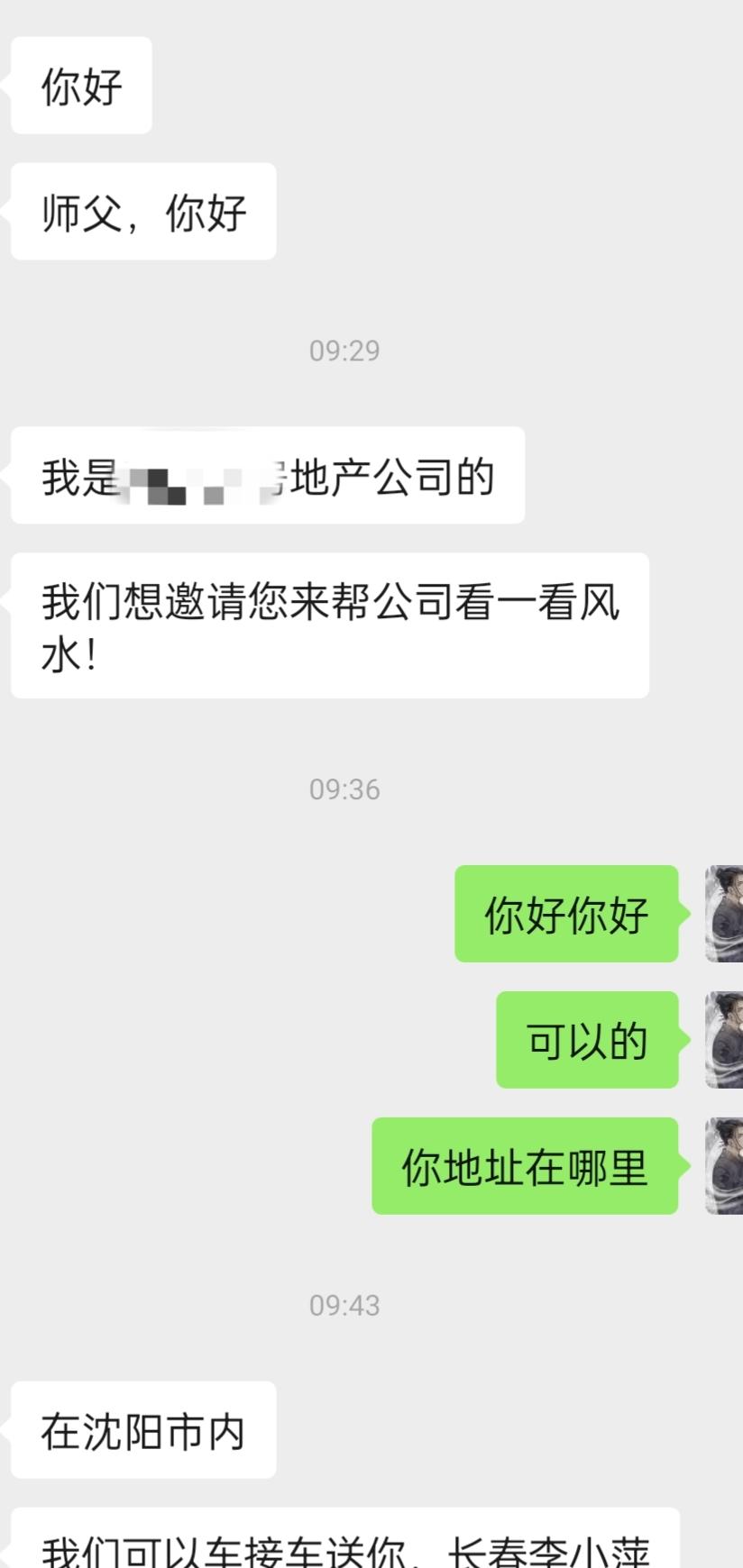Select the green '你好你好' sent message
The image size is (743, 1568).
coord(566,915)
